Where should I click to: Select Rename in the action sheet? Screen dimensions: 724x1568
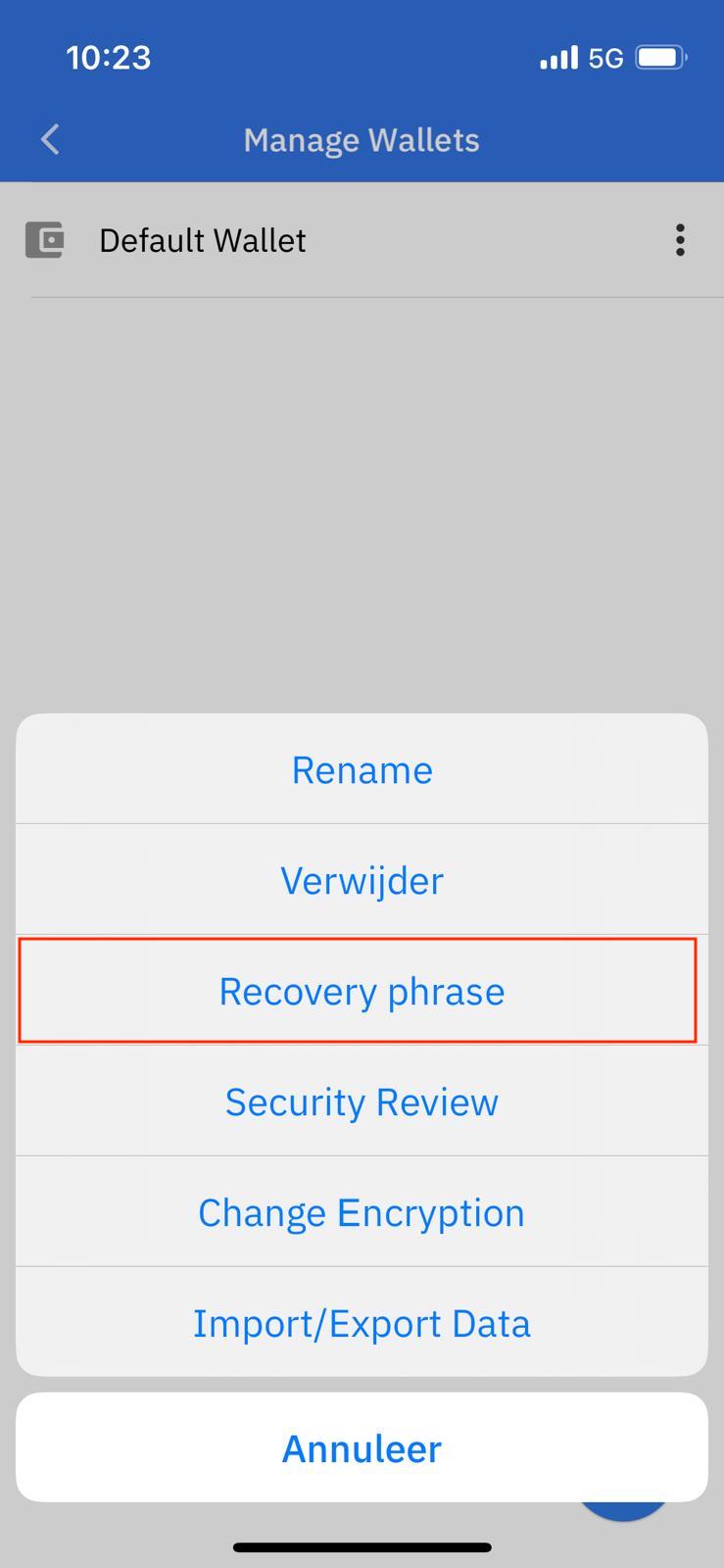click(362, 770)
